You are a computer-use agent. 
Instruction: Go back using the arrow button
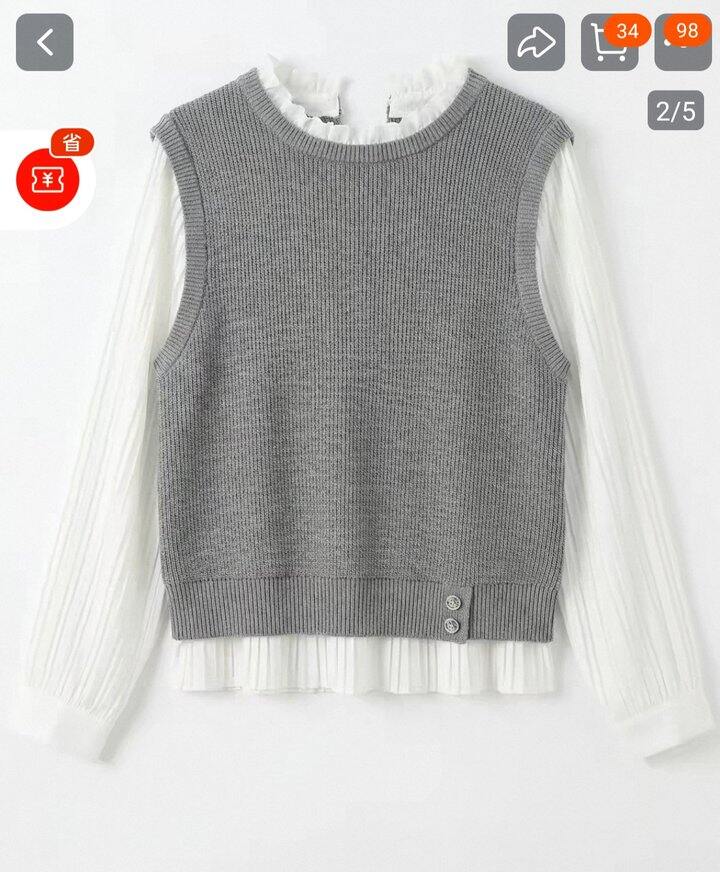click(44, 42)
